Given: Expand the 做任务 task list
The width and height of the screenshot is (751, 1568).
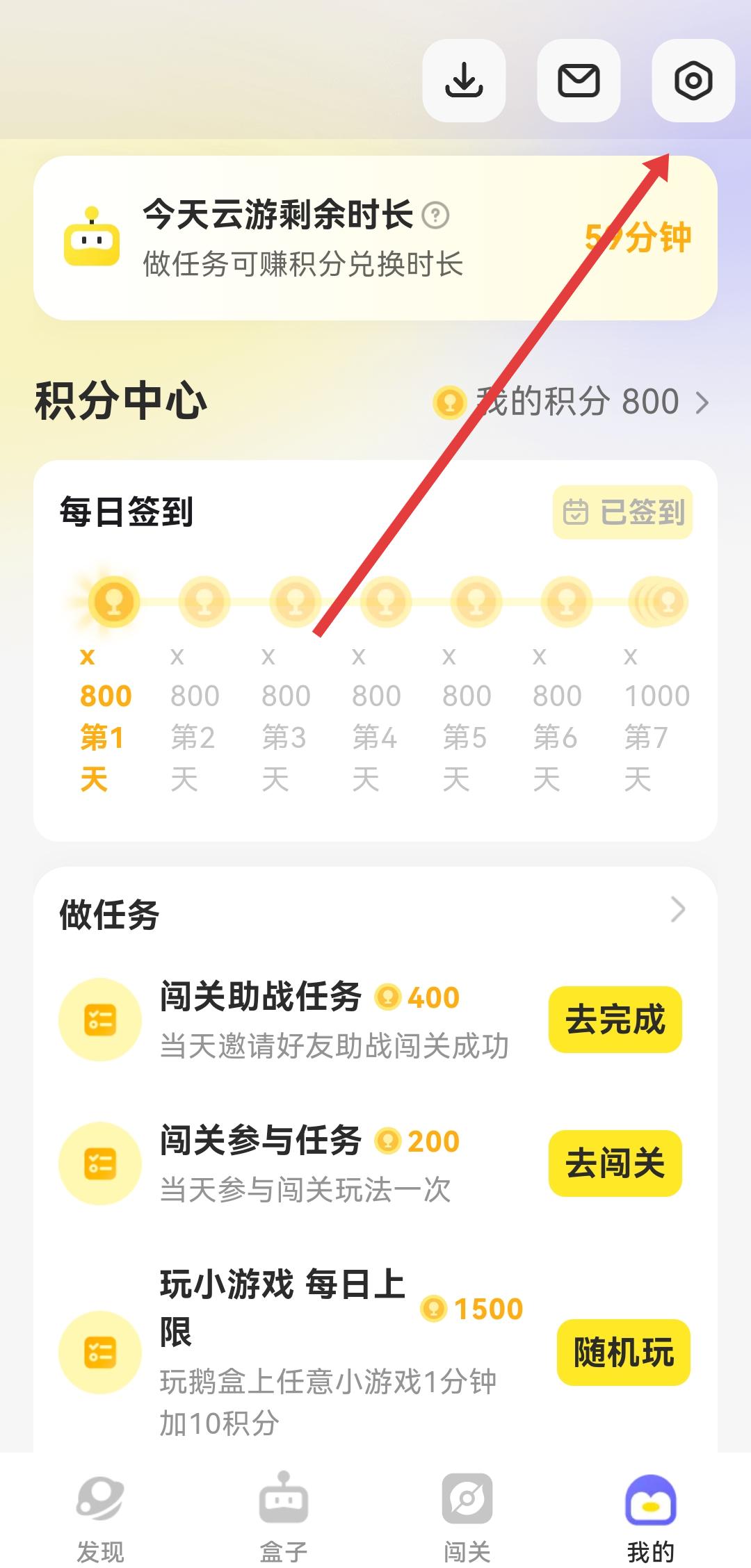Looking at the screenshot, I should click(x=677, y=910).
